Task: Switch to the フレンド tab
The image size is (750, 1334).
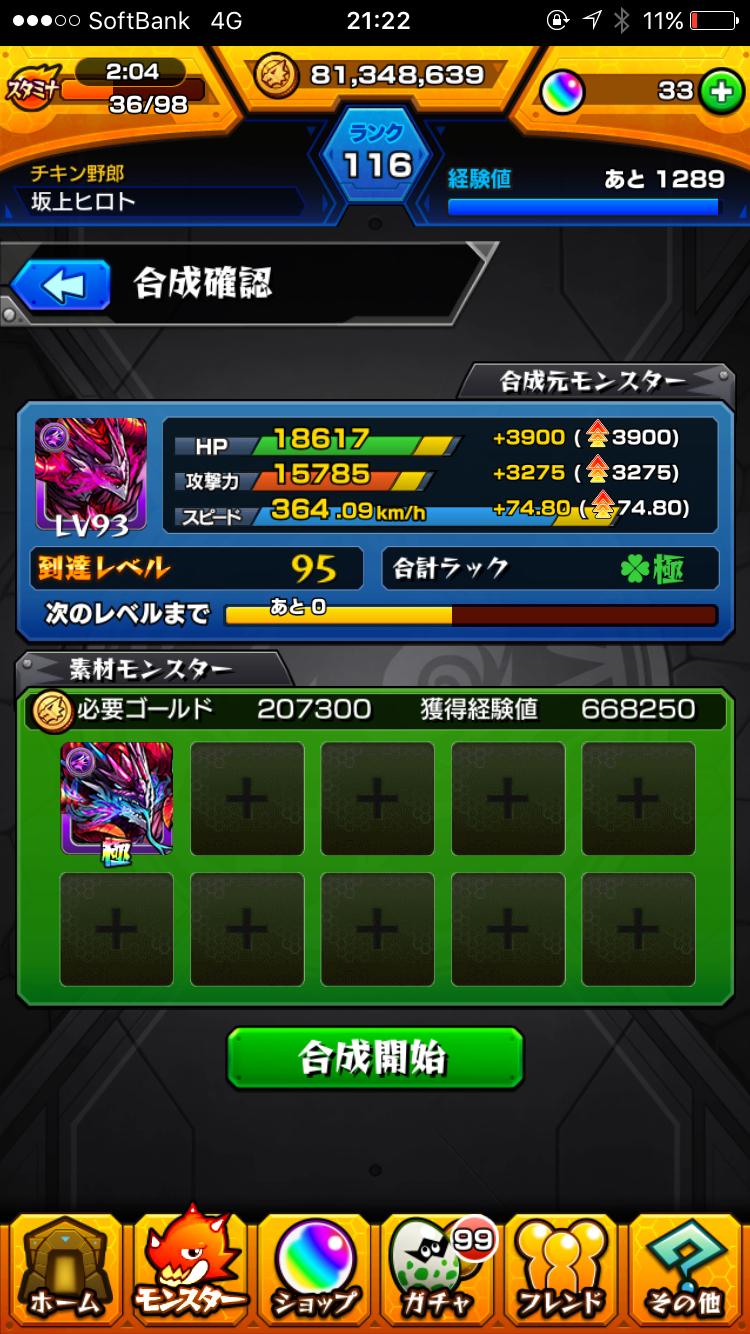Action: [x=563, y=1268]
